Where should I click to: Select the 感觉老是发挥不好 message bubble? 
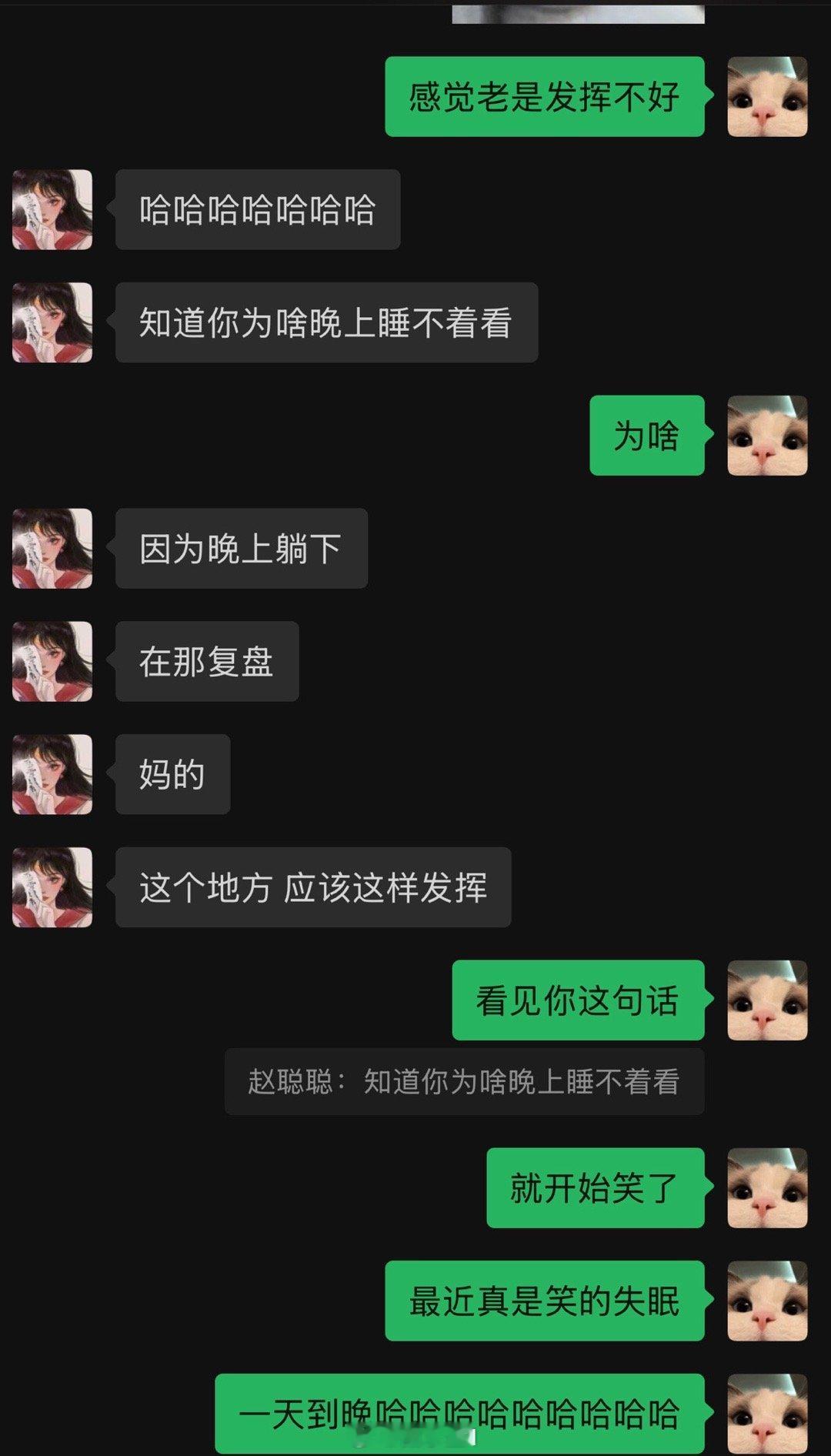coord(543,97)
